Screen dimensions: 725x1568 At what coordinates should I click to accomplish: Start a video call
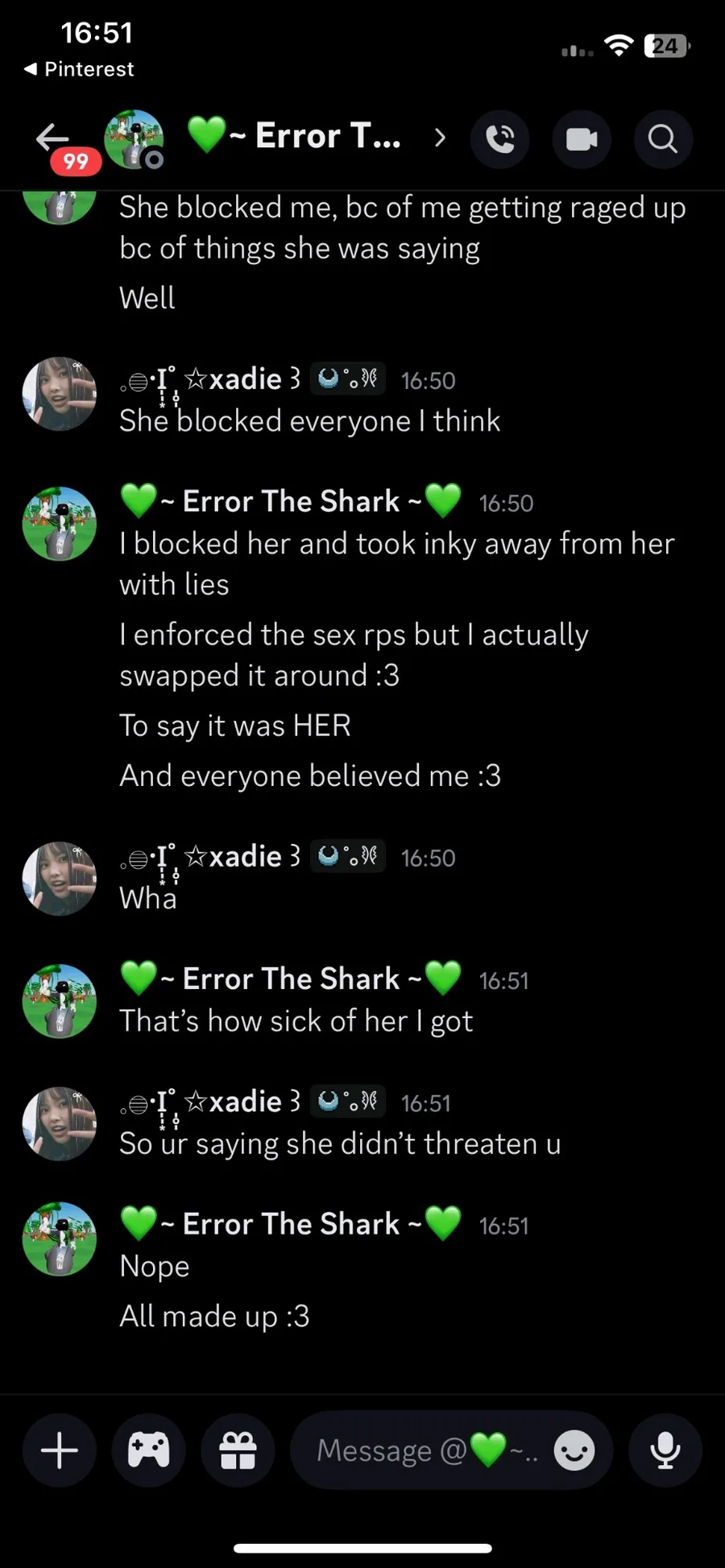pyautogui.click(x=582, y=139)
